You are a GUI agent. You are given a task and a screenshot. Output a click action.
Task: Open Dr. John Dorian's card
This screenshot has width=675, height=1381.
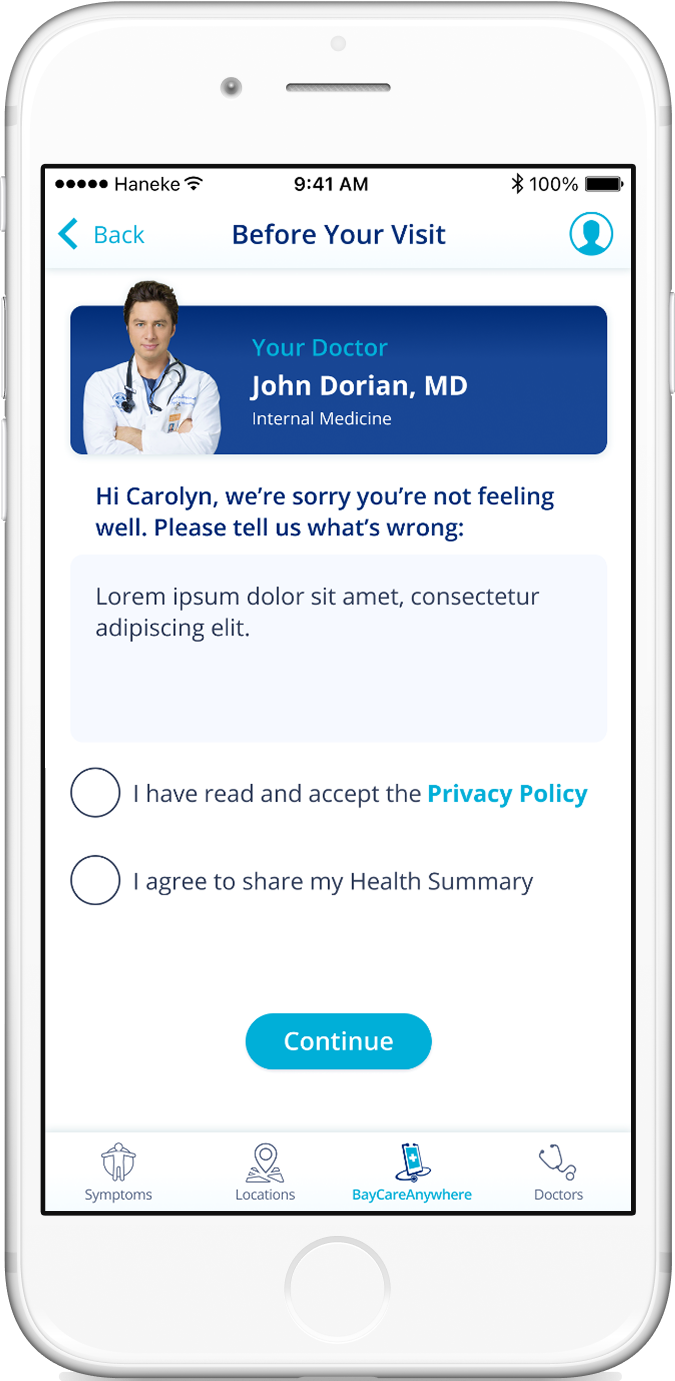(338, 381)
